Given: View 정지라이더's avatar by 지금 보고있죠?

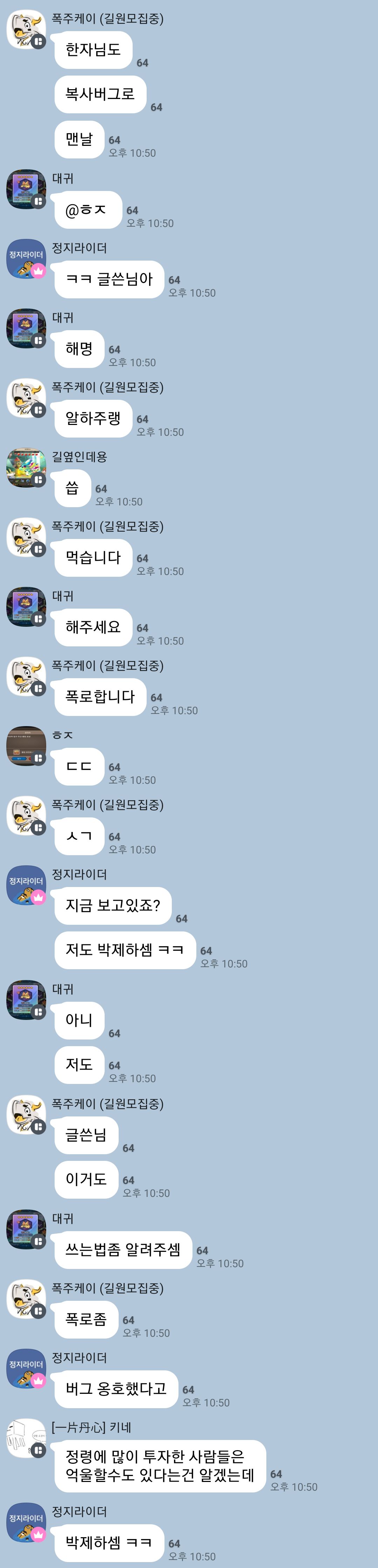Looking at the screenshot, I should point(26,886).
